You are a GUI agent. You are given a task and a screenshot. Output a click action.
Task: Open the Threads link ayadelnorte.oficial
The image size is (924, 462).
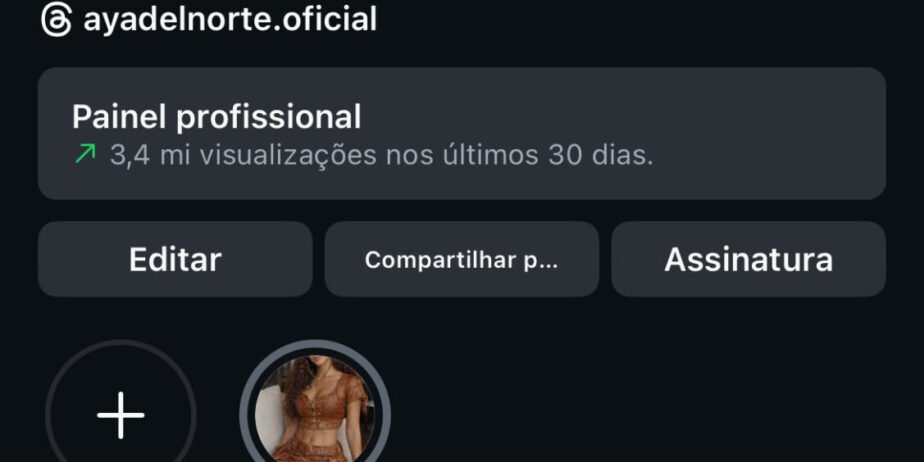point(210,19)
